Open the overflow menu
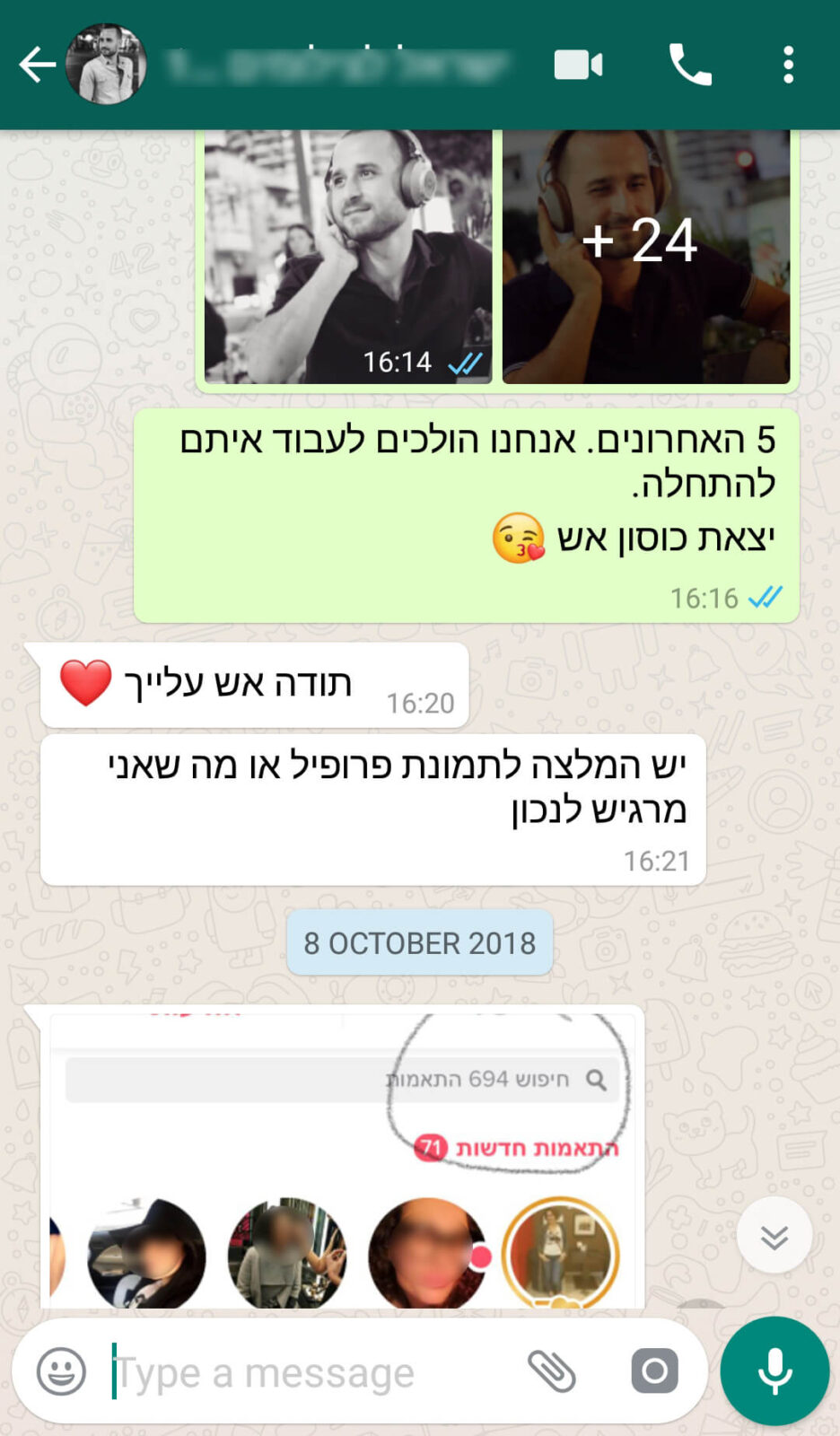 pyautogui.click(x=788, y=65)
